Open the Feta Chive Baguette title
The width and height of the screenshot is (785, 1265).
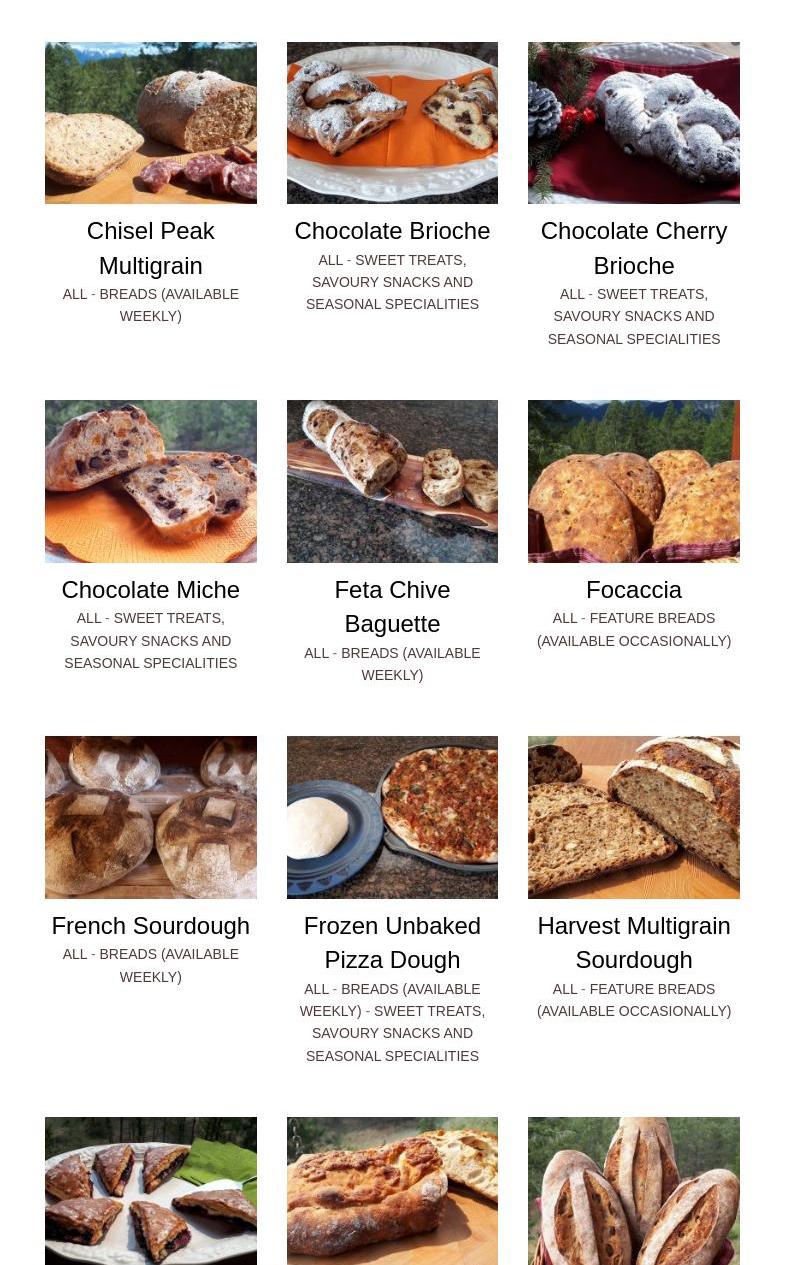coord(392,607)
